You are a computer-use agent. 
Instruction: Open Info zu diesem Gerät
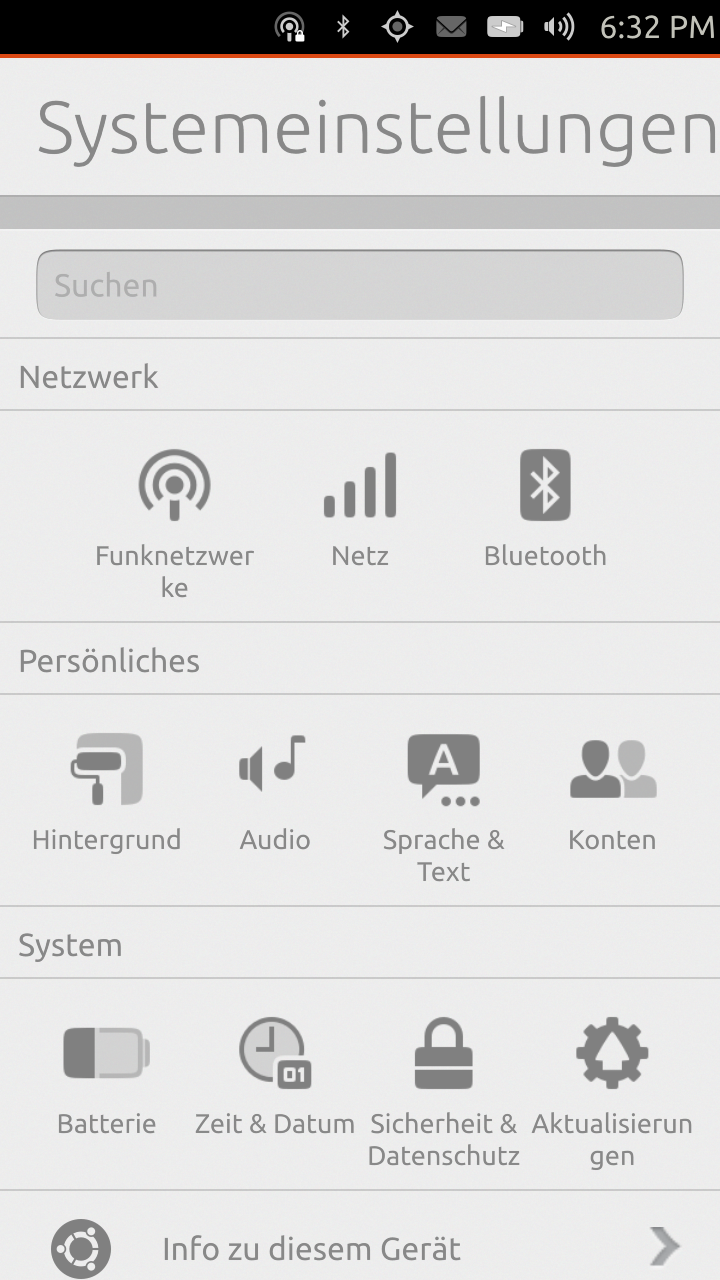[x=360, y=1248]
